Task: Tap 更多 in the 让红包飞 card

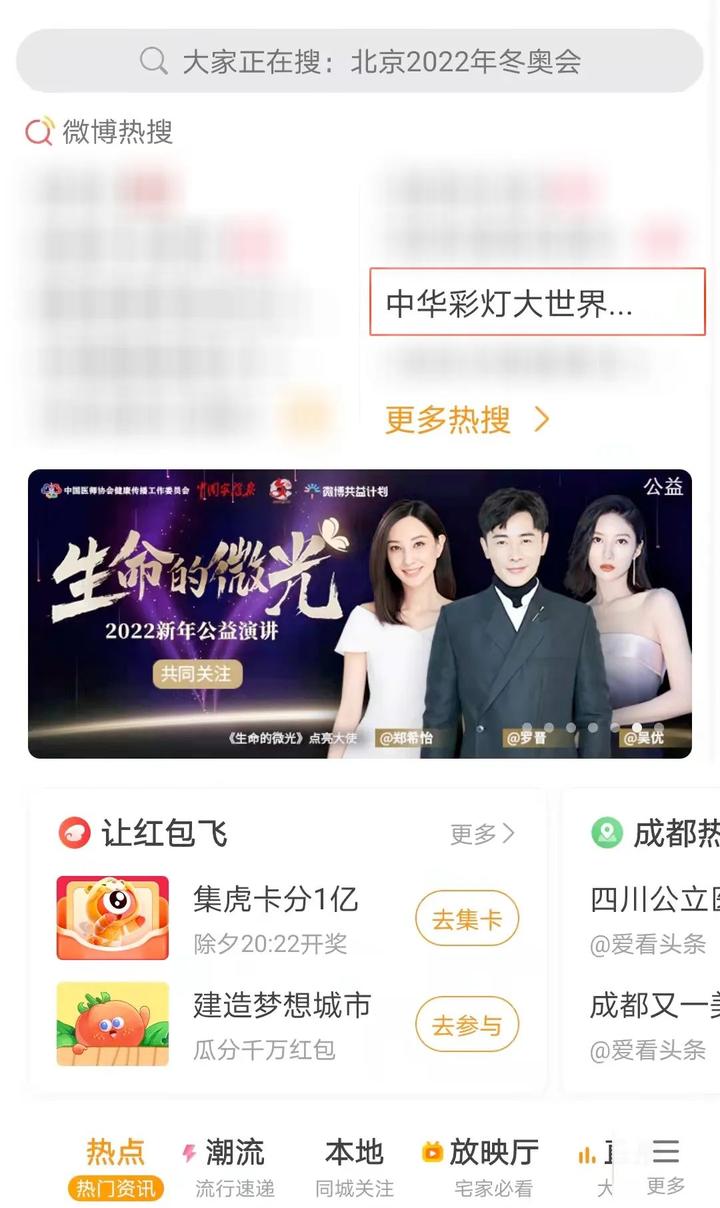Action: 482,833
